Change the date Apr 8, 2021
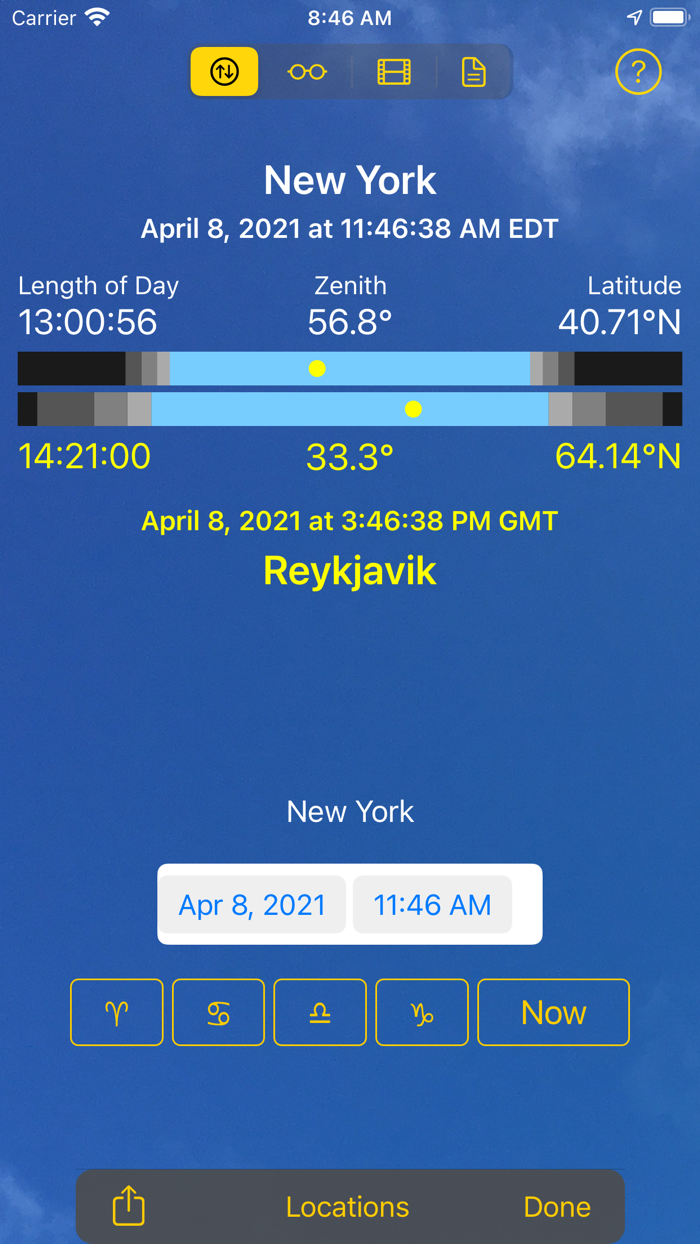The height and width of the screenshot is (1244, 700). 252,905
